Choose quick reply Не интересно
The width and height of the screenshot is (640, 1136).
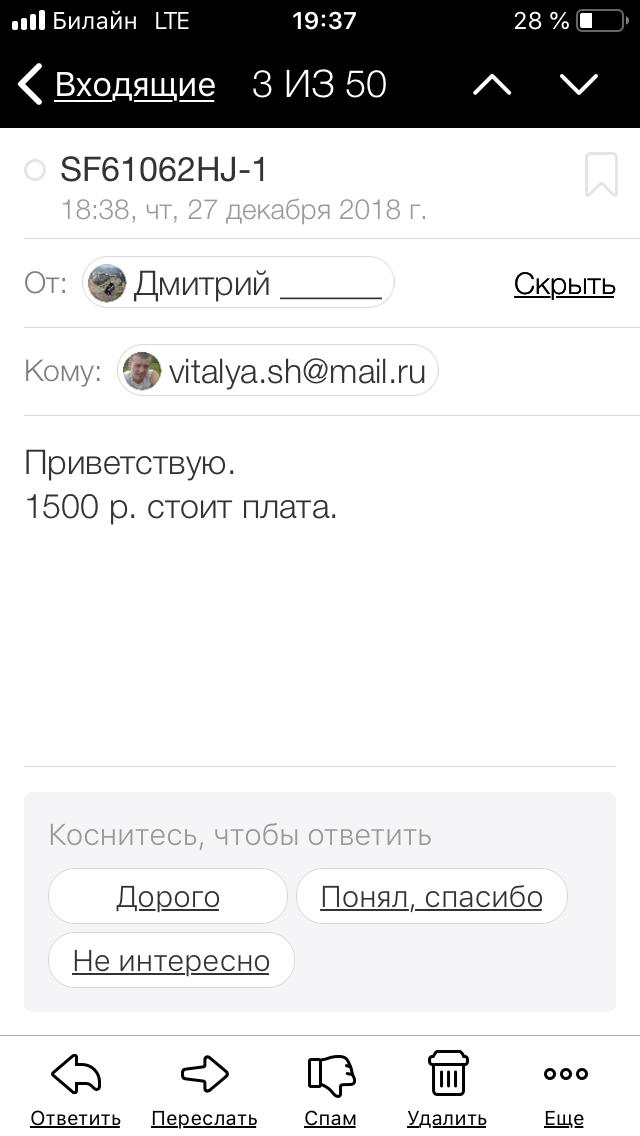[171, 961]
